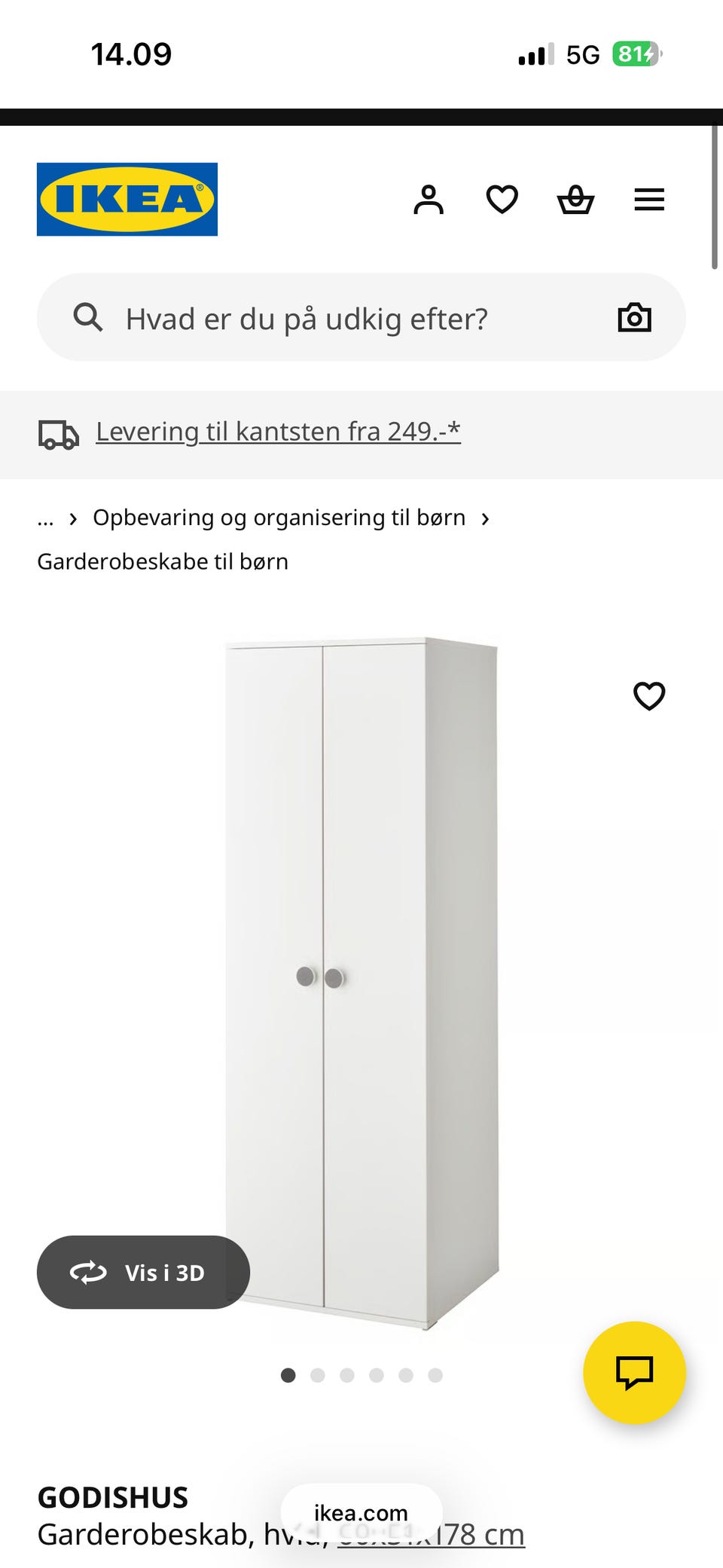The height and width of the screenshot is (1568, 723).
Task: Open the hamburger navigation menu
Action: point(648,200)
